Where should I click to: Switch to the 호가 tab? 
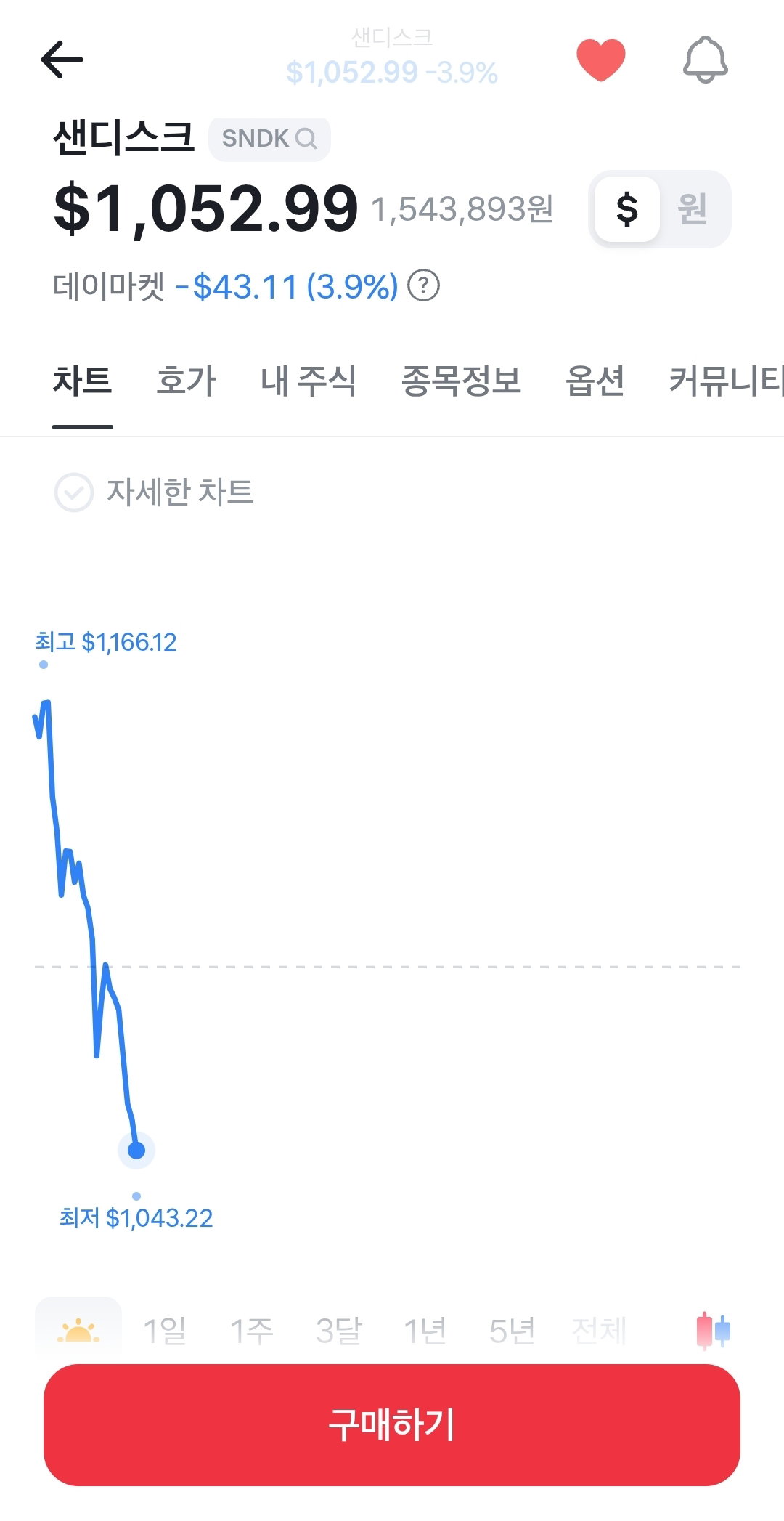coord(186,381)
